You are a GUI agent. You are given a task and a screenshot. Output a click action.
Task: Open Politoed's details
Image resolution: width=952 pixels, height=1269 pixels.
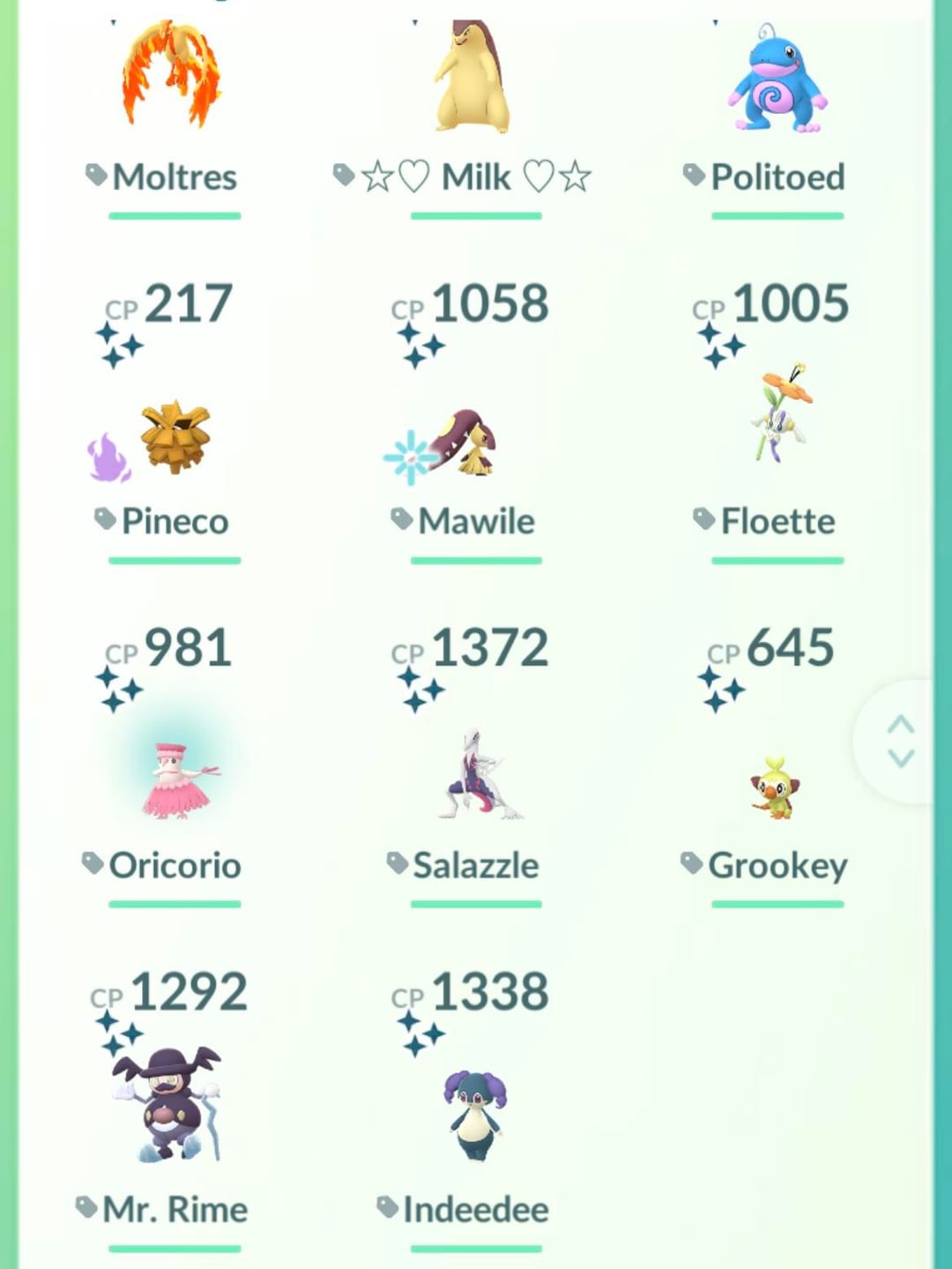tap(777, 84)
